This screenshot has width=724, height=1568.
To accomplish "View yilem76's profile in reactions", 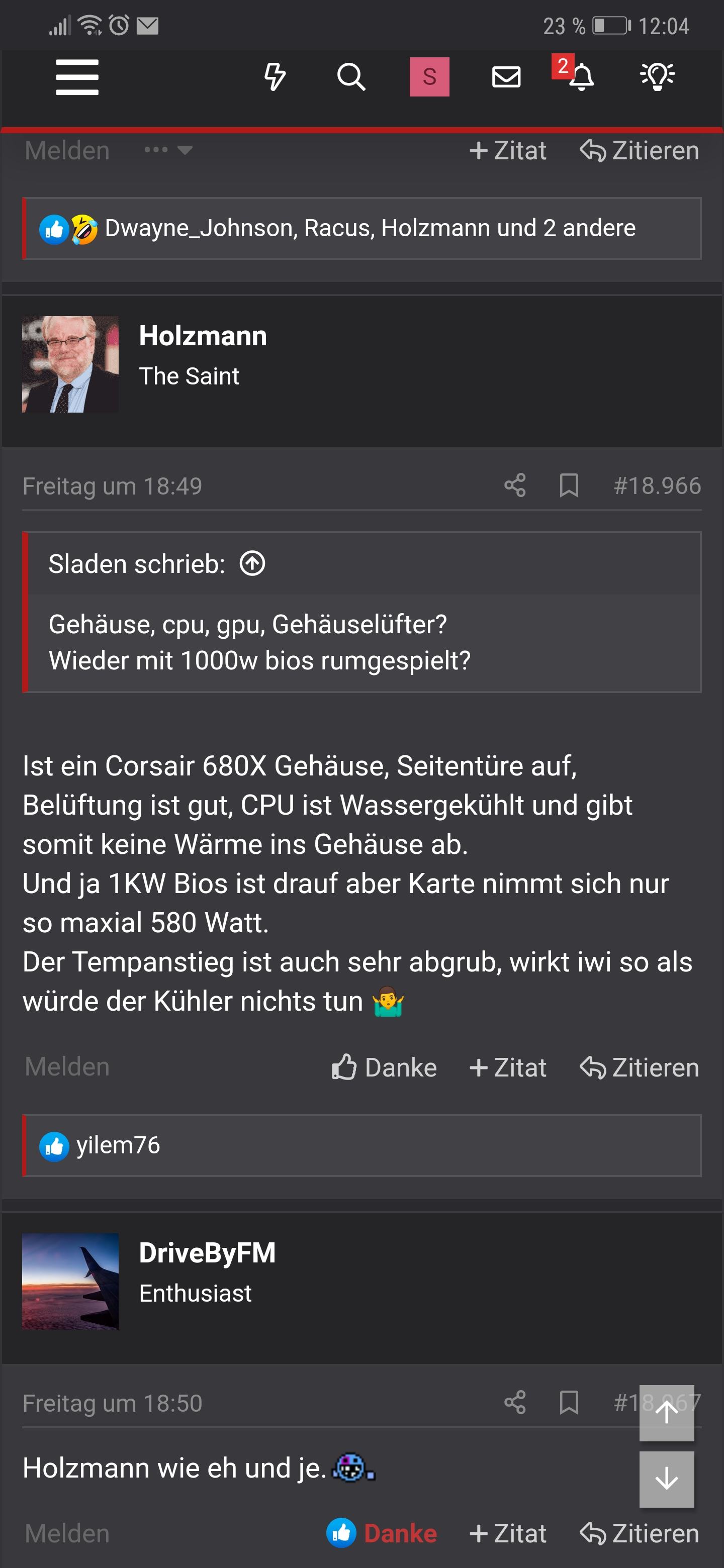I will click(118, 1145).
